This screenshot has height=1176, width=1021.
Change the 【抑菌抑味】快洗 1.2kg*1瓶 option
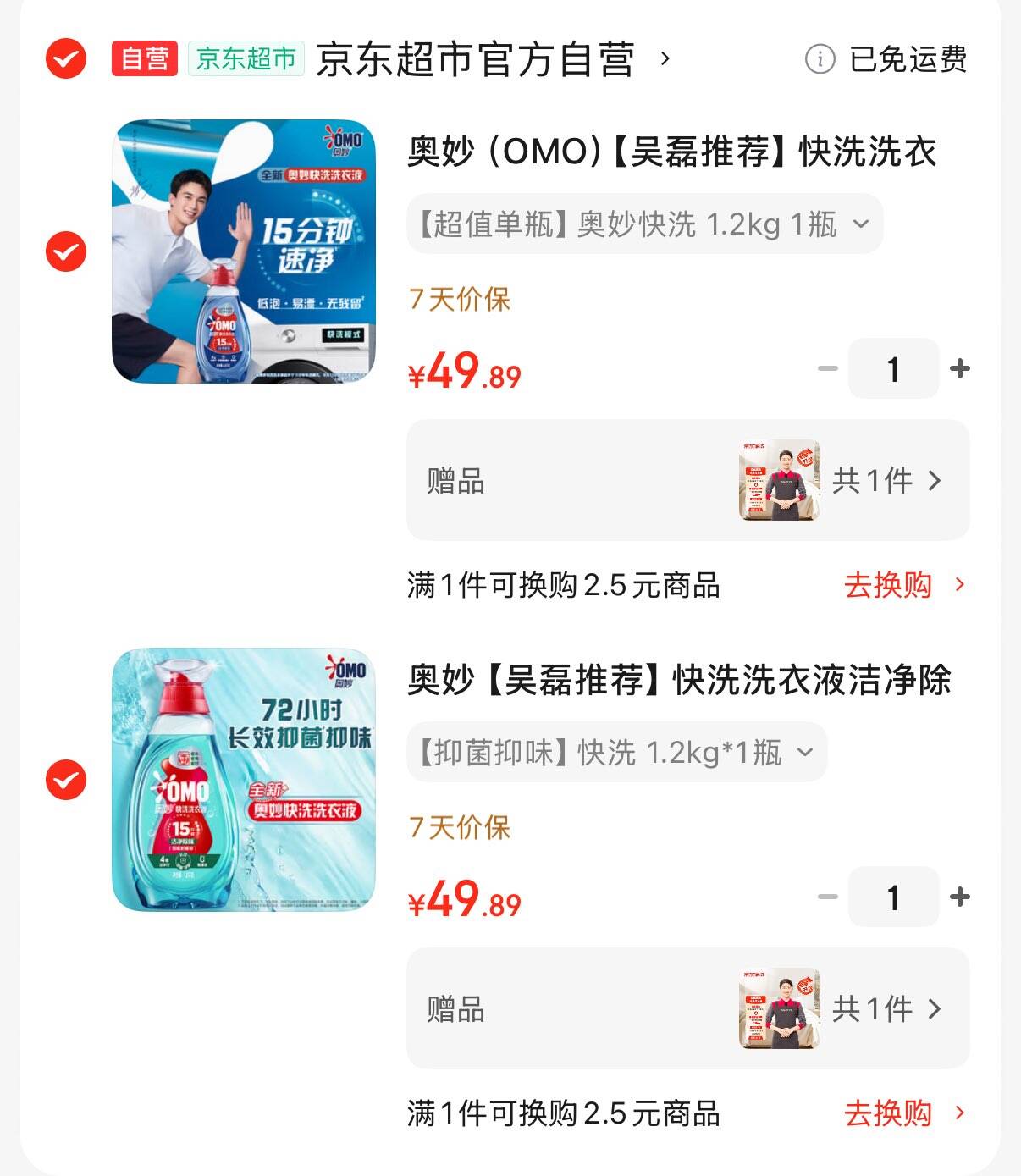616,752
